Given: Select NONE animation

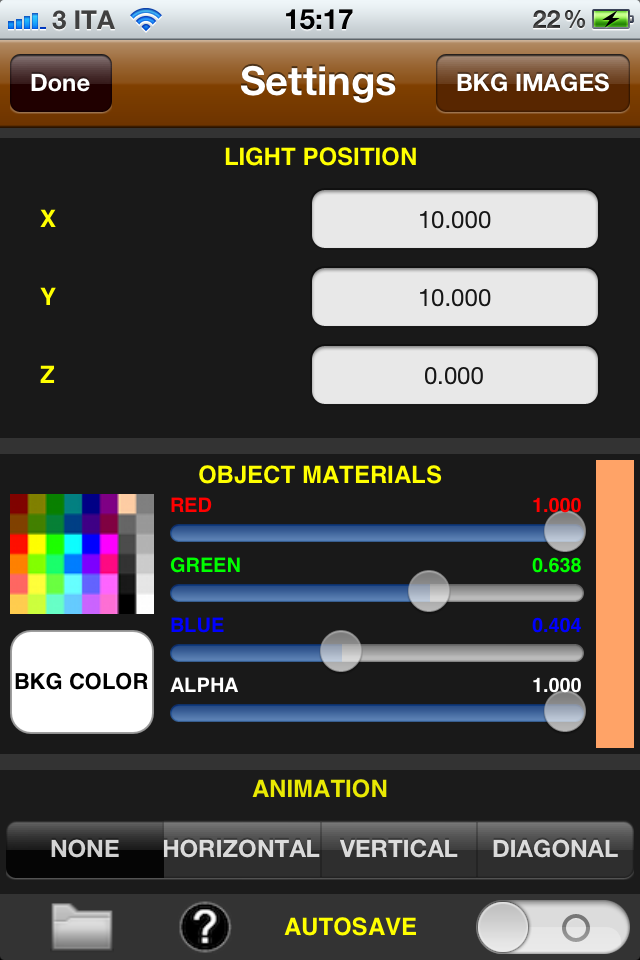Looking at the screenshot, I should [85, 849].
